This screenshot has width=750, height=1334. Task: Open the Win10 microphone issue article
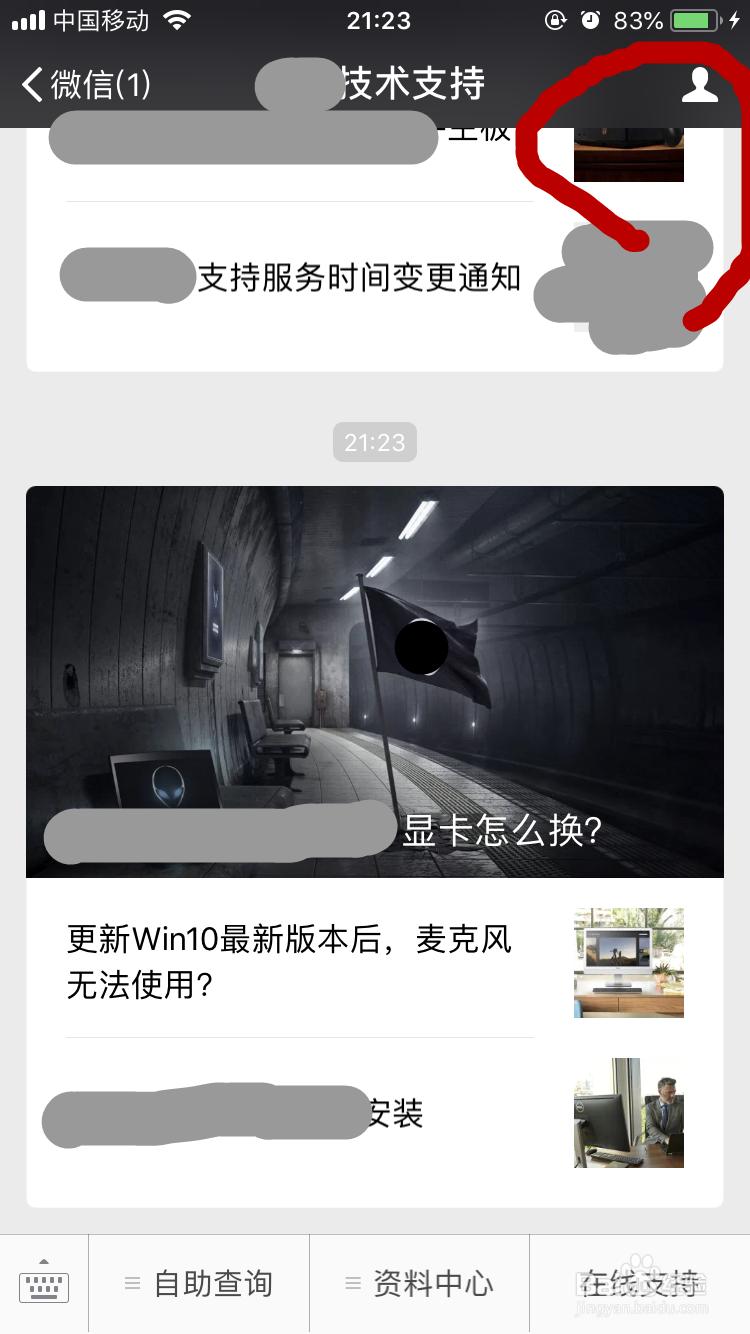(290, 960)
